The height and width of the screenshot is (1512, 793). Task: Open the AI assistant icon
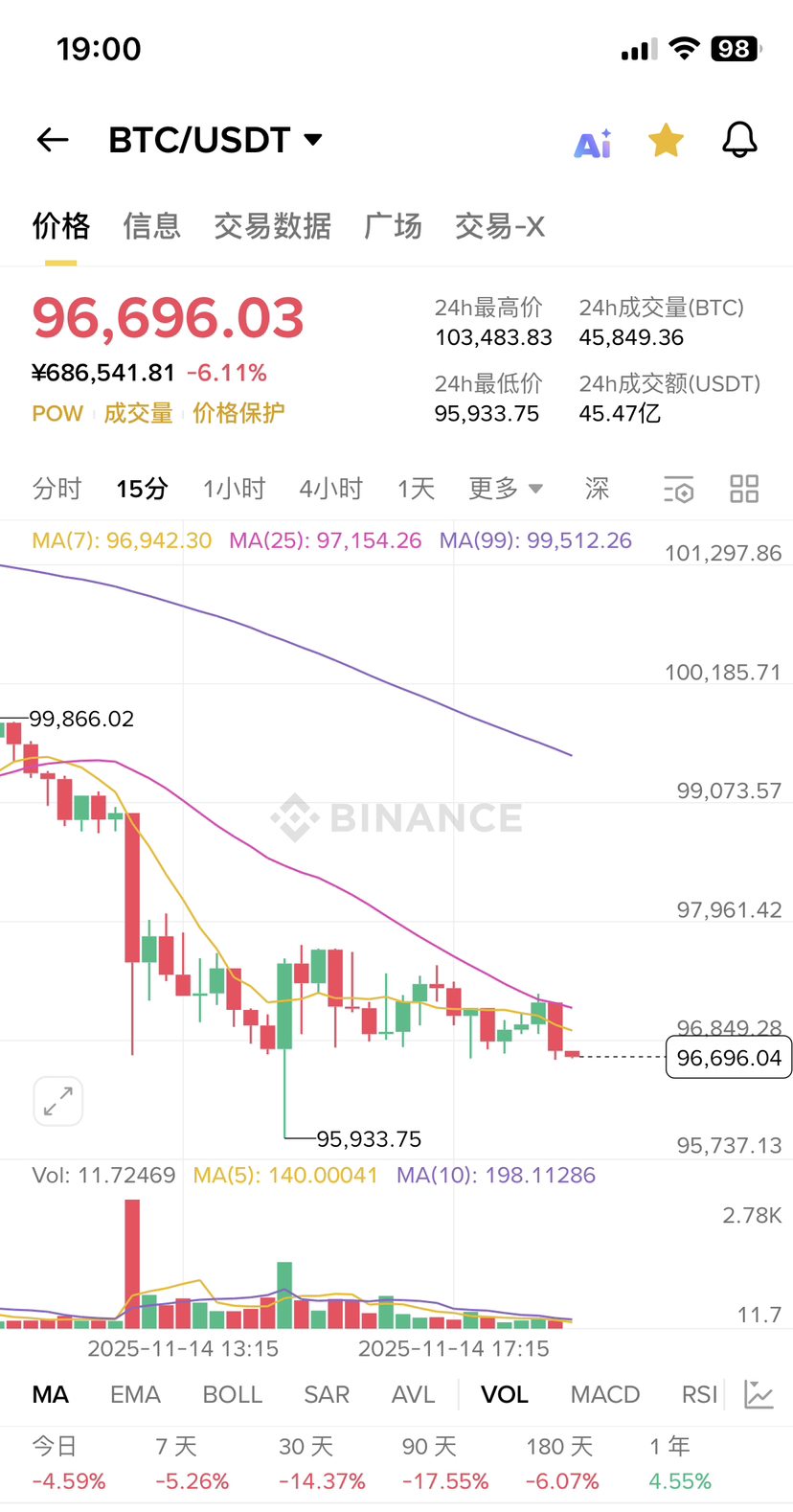(592, 144)
